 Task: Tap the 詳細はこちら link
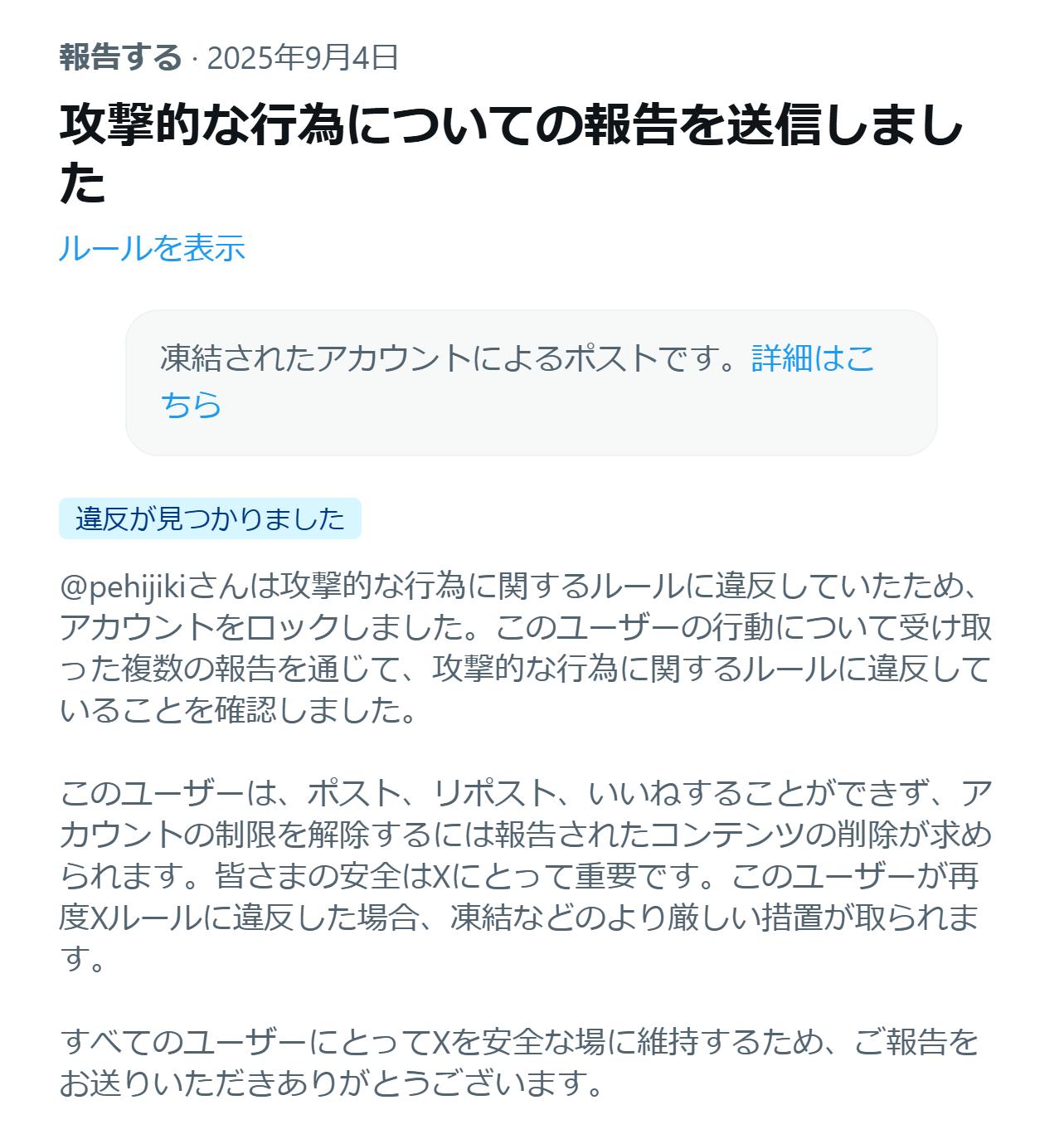(812, 358)
